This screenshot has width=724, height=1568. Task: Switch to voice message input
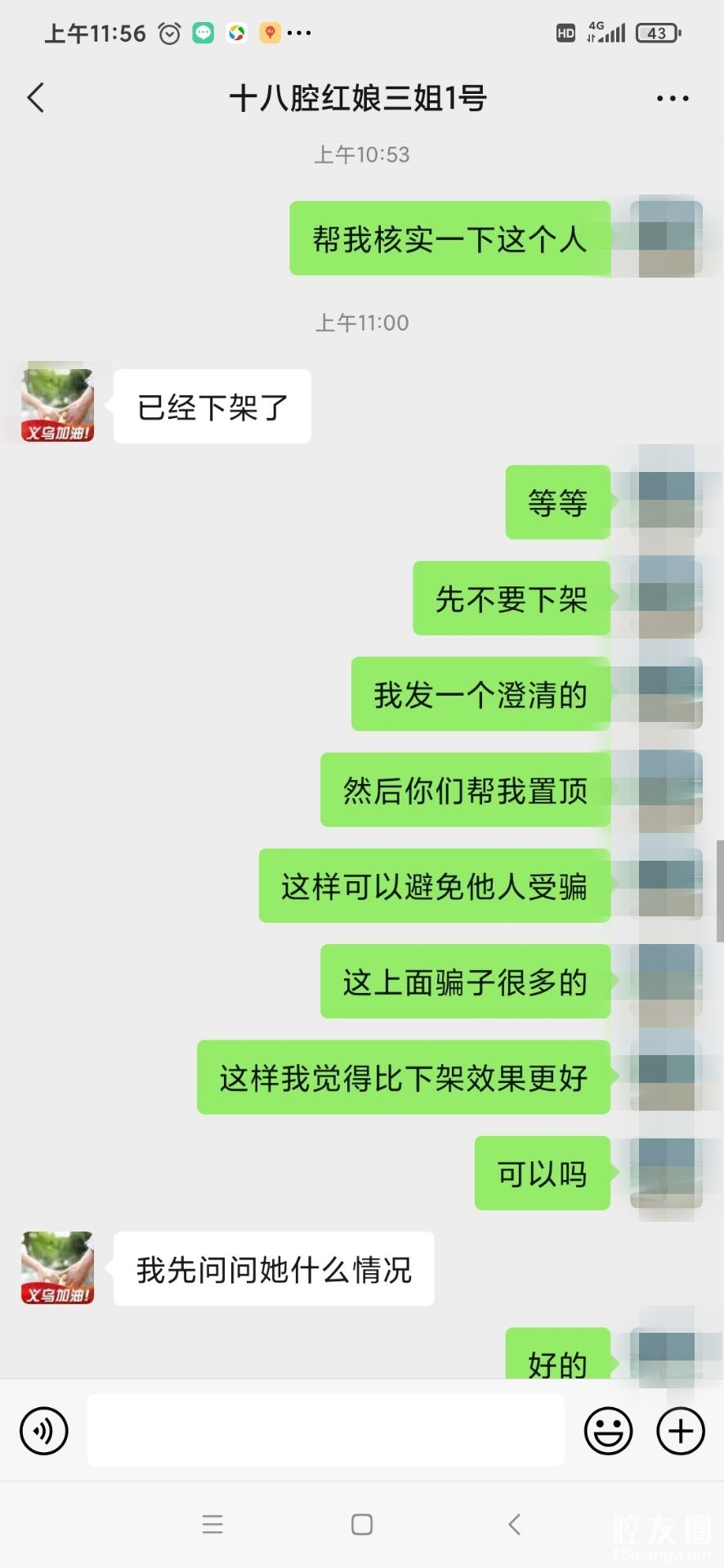click(44, 1431)
